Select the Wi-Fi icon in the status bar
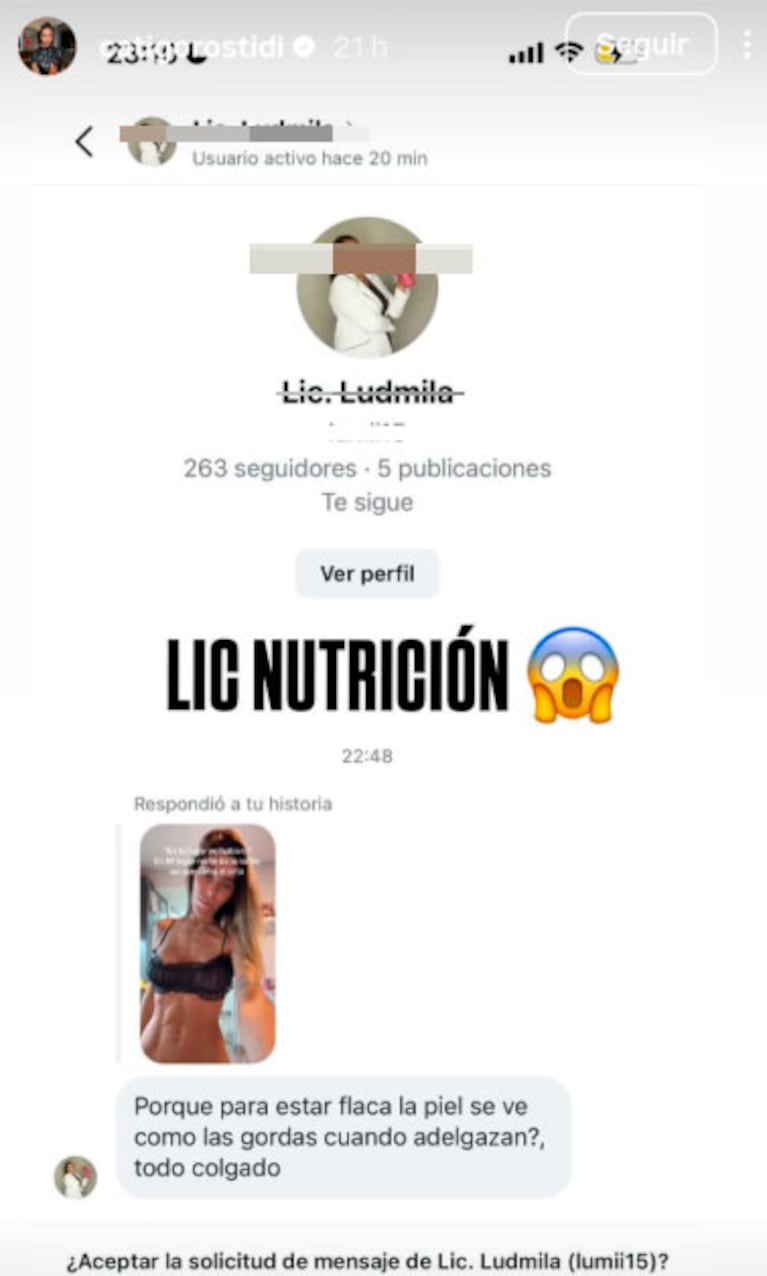 (569, 49)
